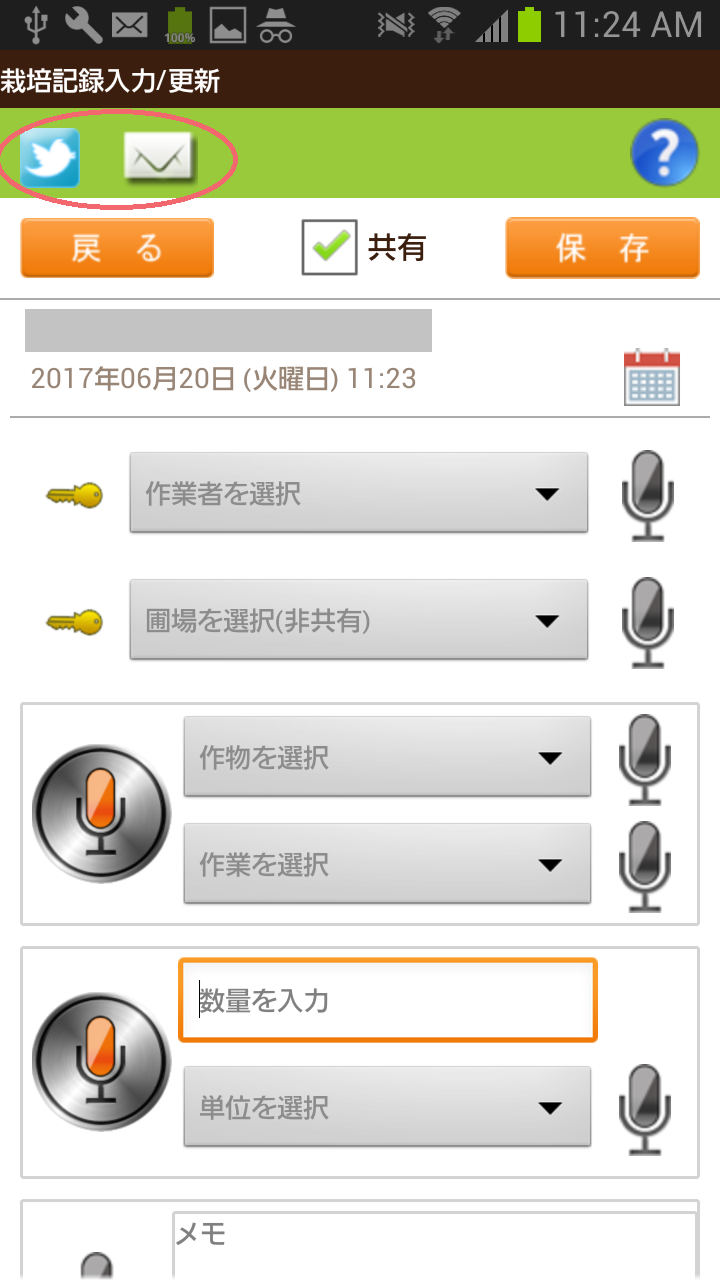Tap the 戻る back button
This screenshot has width=720, height=1280.
coord(117,248)
